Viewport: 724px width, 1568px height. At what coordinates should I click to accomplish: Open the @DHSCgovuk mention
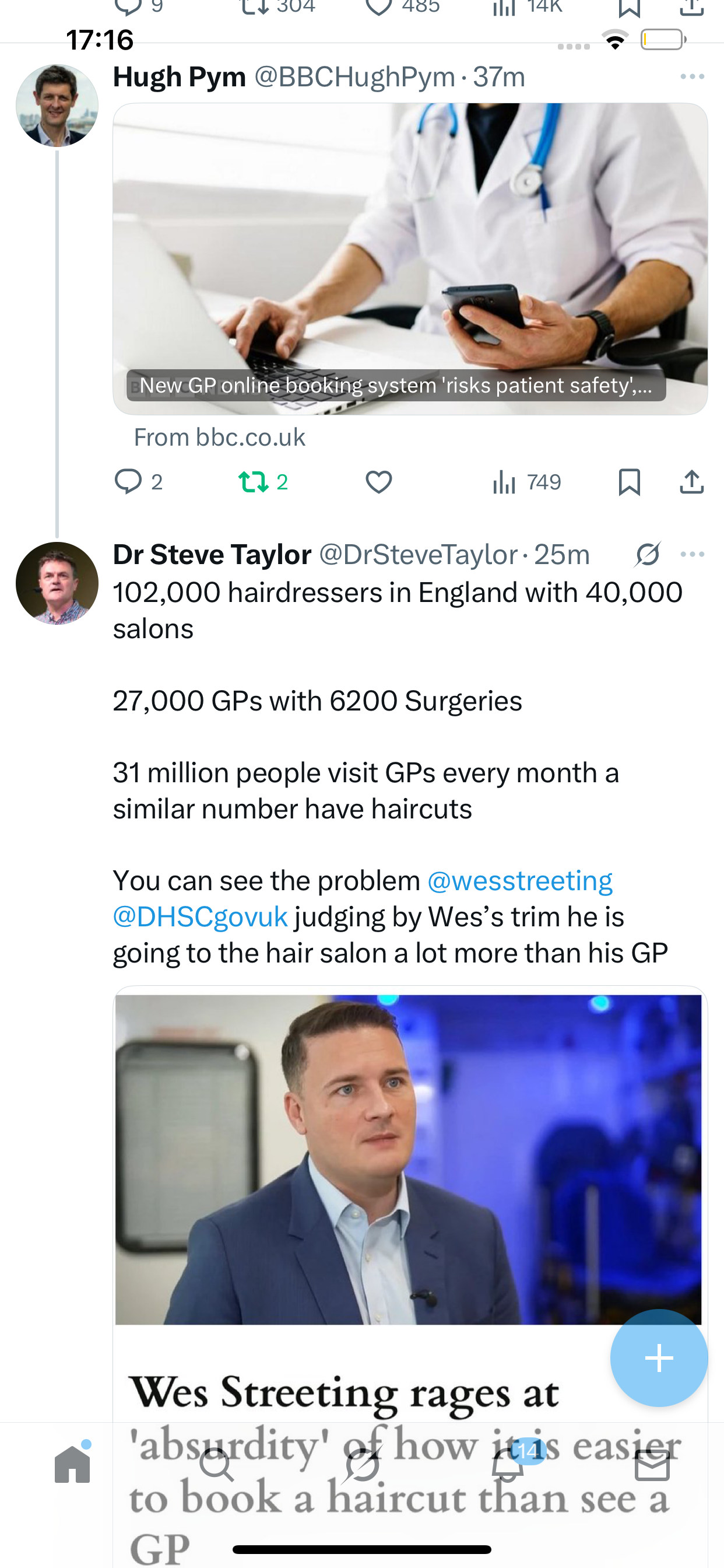[200, 916]
